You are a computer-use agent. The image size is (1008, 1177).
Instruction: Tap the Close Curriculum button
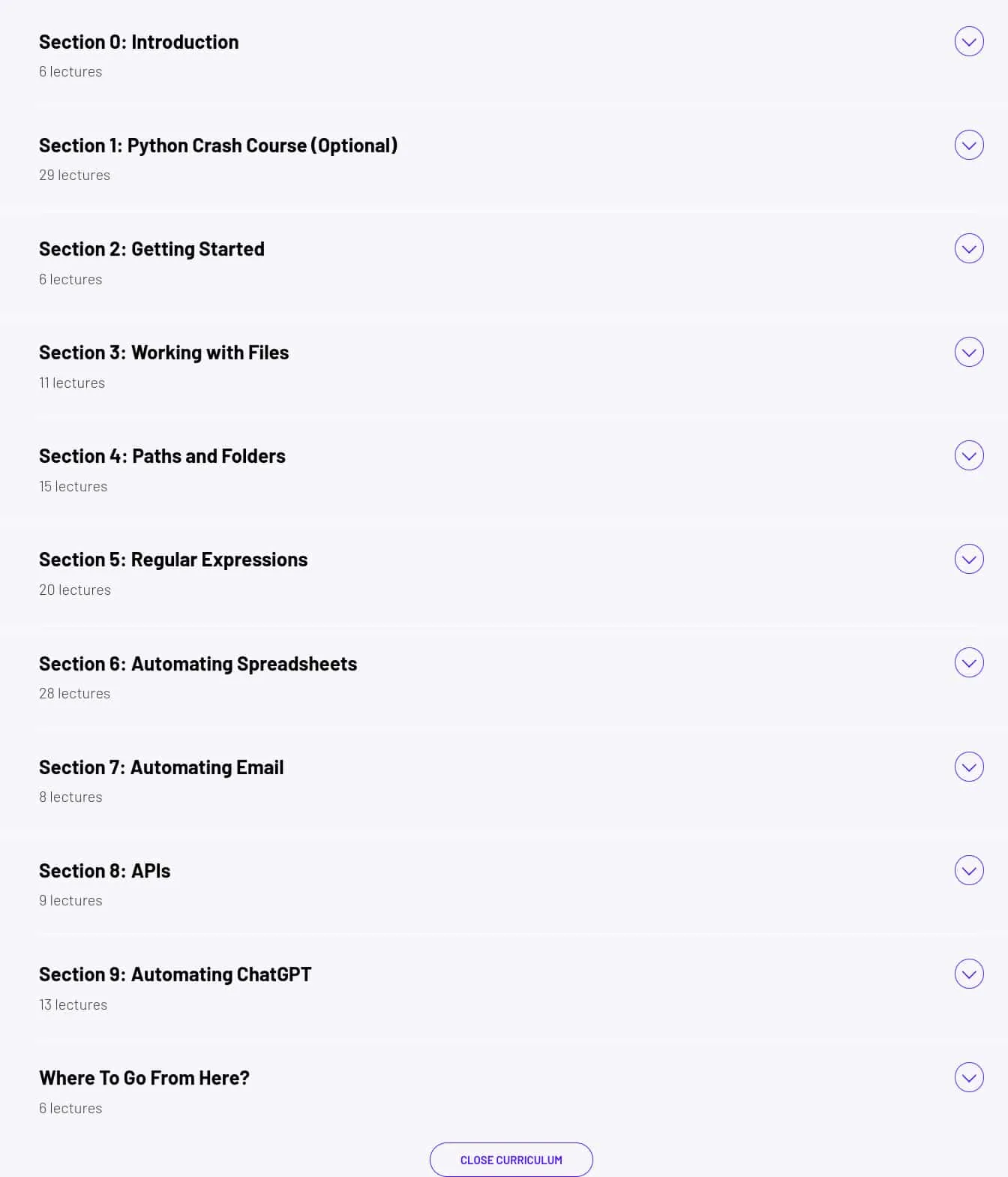[x=511, y=1160]
